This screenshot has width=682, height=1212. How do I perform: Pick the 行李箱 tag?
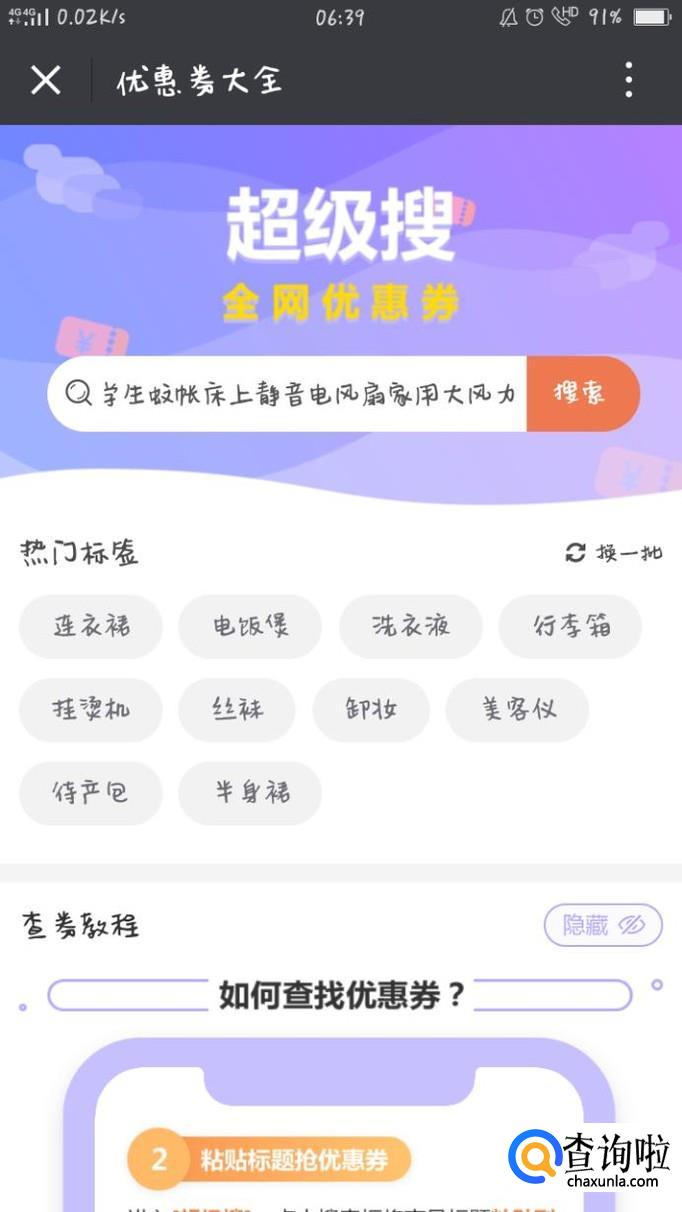pos(570,627)
